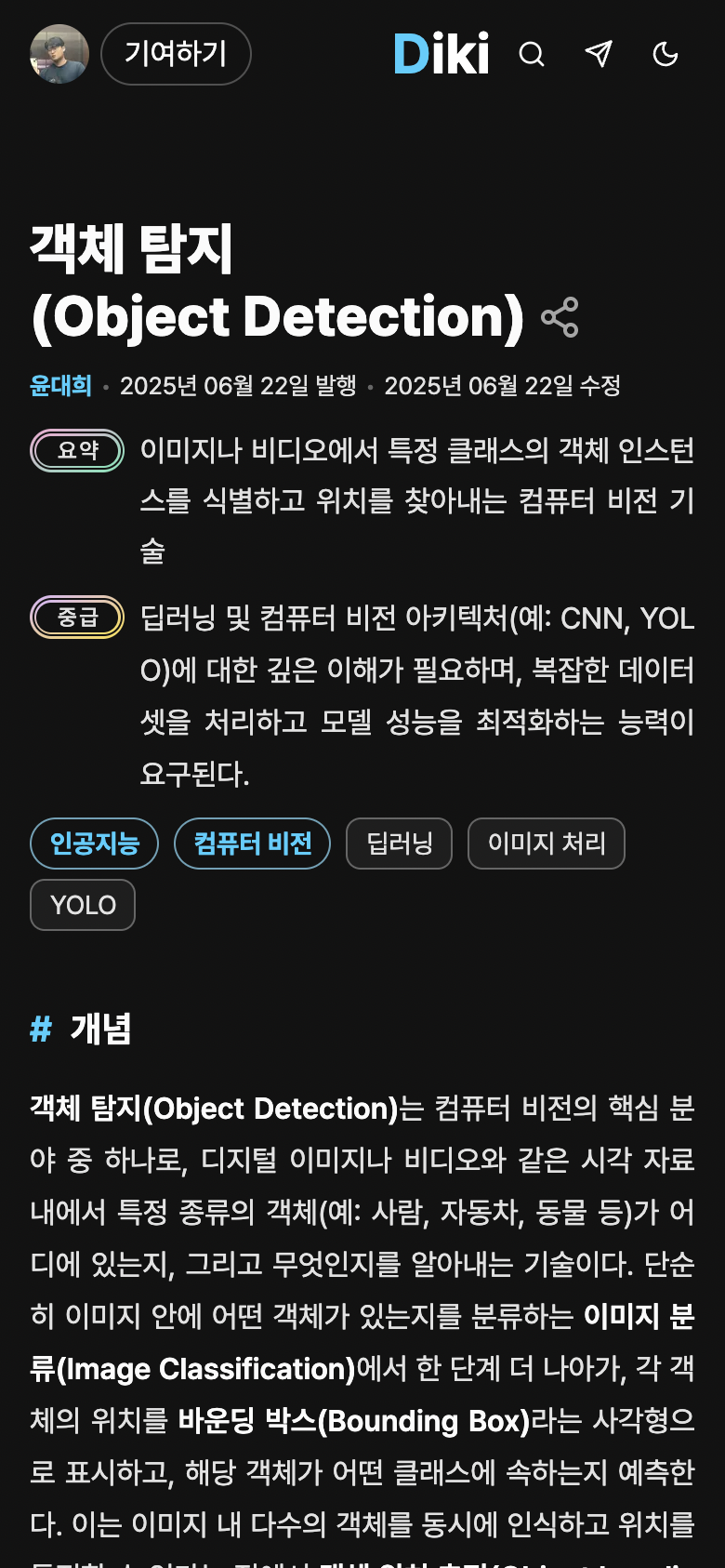725x1568 pixels.
Task: Open the 이미지 처리 tag
Action: 546,844
